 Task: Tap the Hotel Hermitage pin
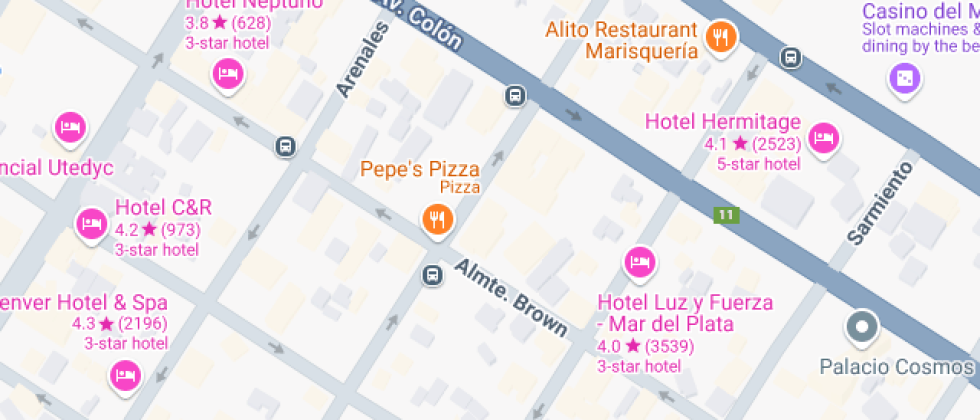pyautogui.click(x=823, y=138)
